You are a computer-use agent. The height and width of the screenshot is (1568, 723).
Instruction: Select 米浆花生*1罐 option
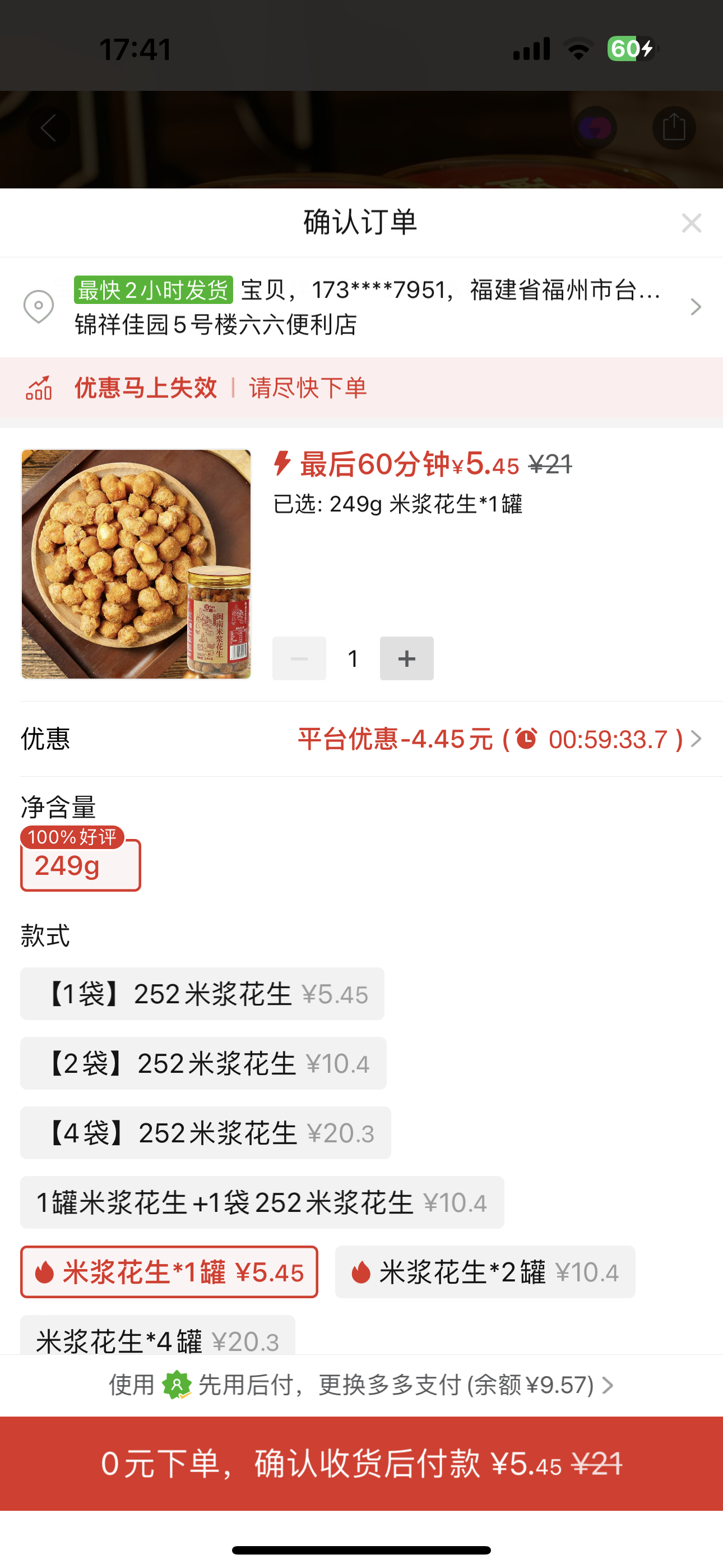coord(169,1272)
